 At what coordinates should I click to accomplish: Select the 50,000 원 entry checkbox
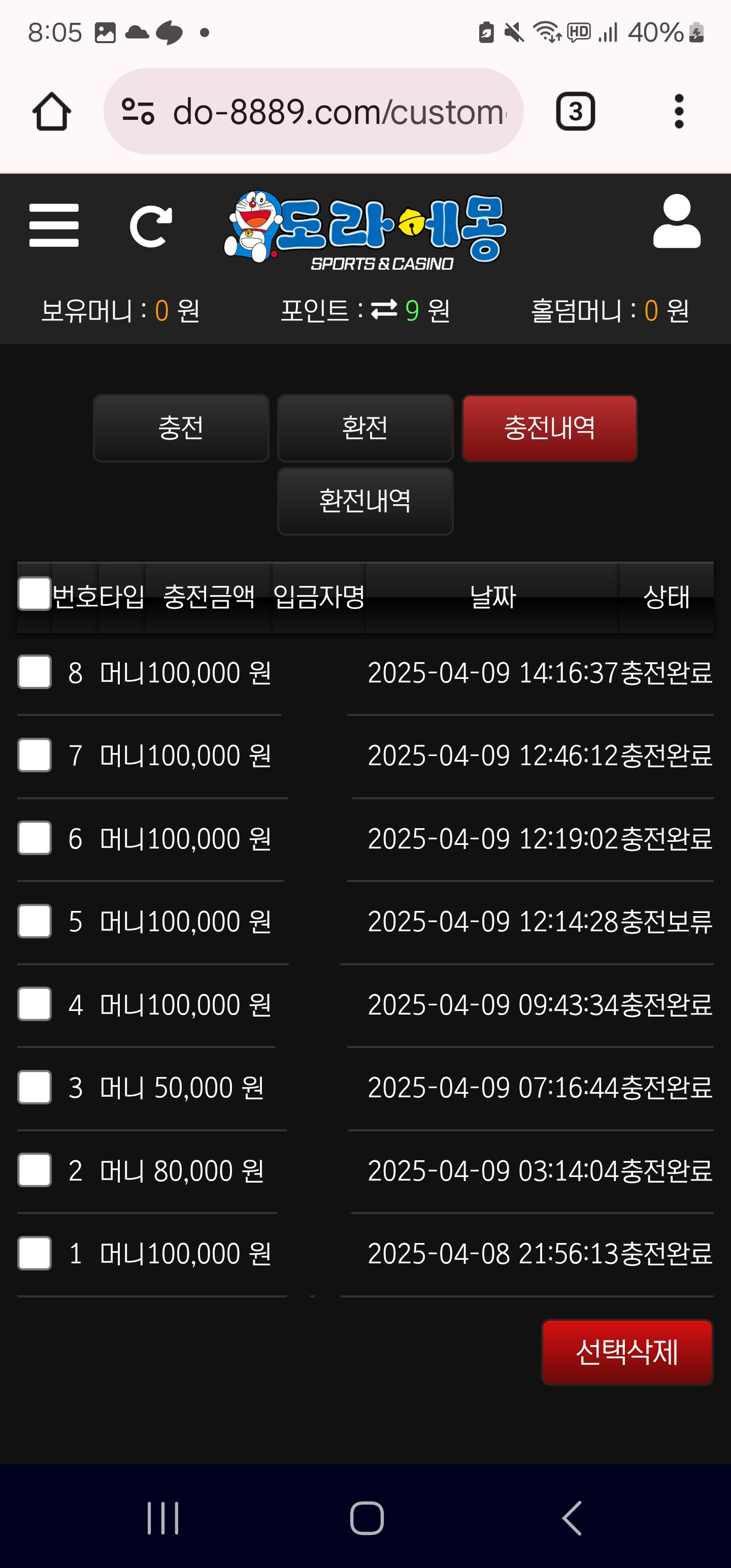point(34,1087)
